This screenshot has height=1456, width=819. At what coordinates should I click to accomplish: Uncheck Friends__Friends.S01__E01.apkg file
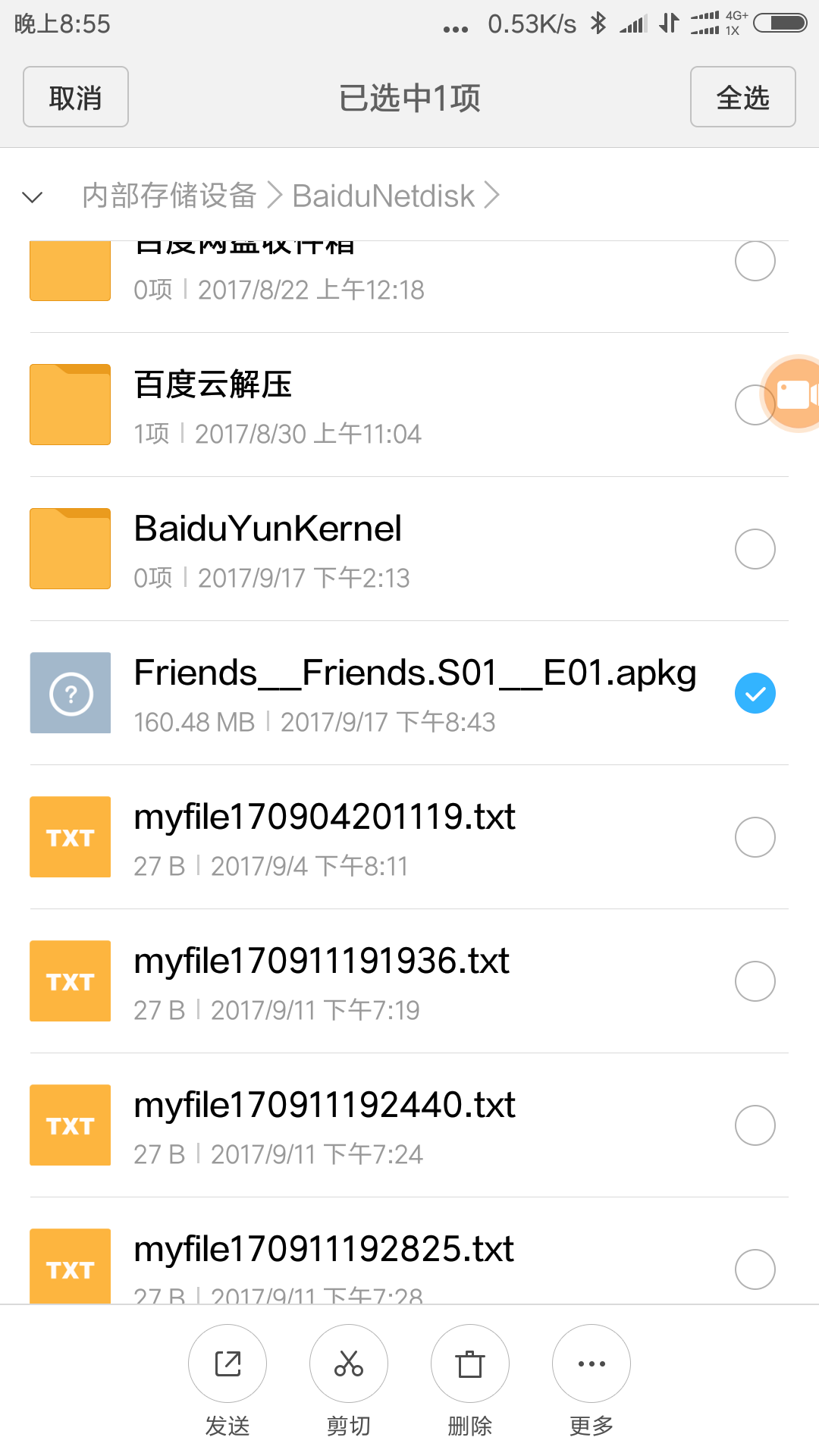pyautogui.click(x=755, y=693)
